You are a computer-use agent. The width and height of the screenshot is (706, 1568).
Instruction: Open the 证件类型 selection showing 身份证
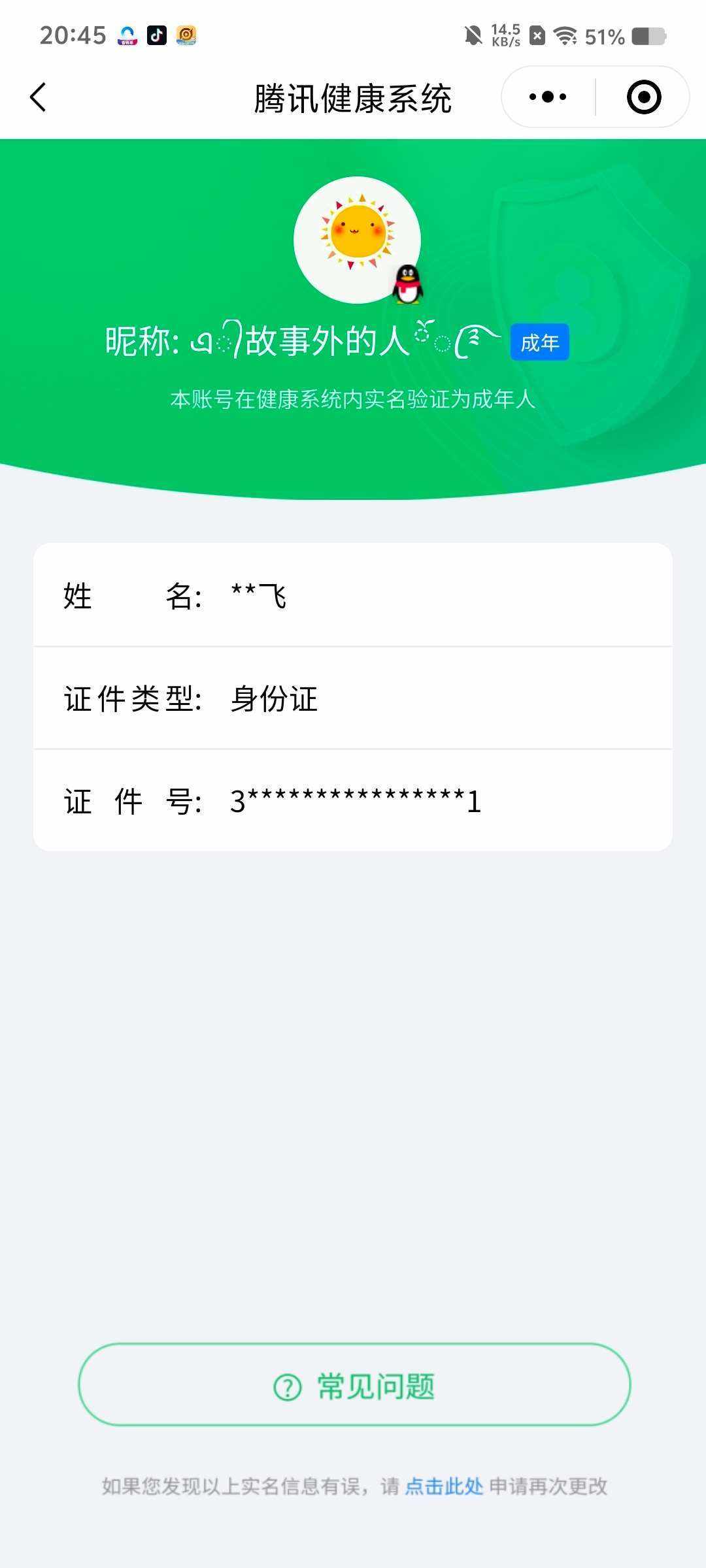(275, 699)
